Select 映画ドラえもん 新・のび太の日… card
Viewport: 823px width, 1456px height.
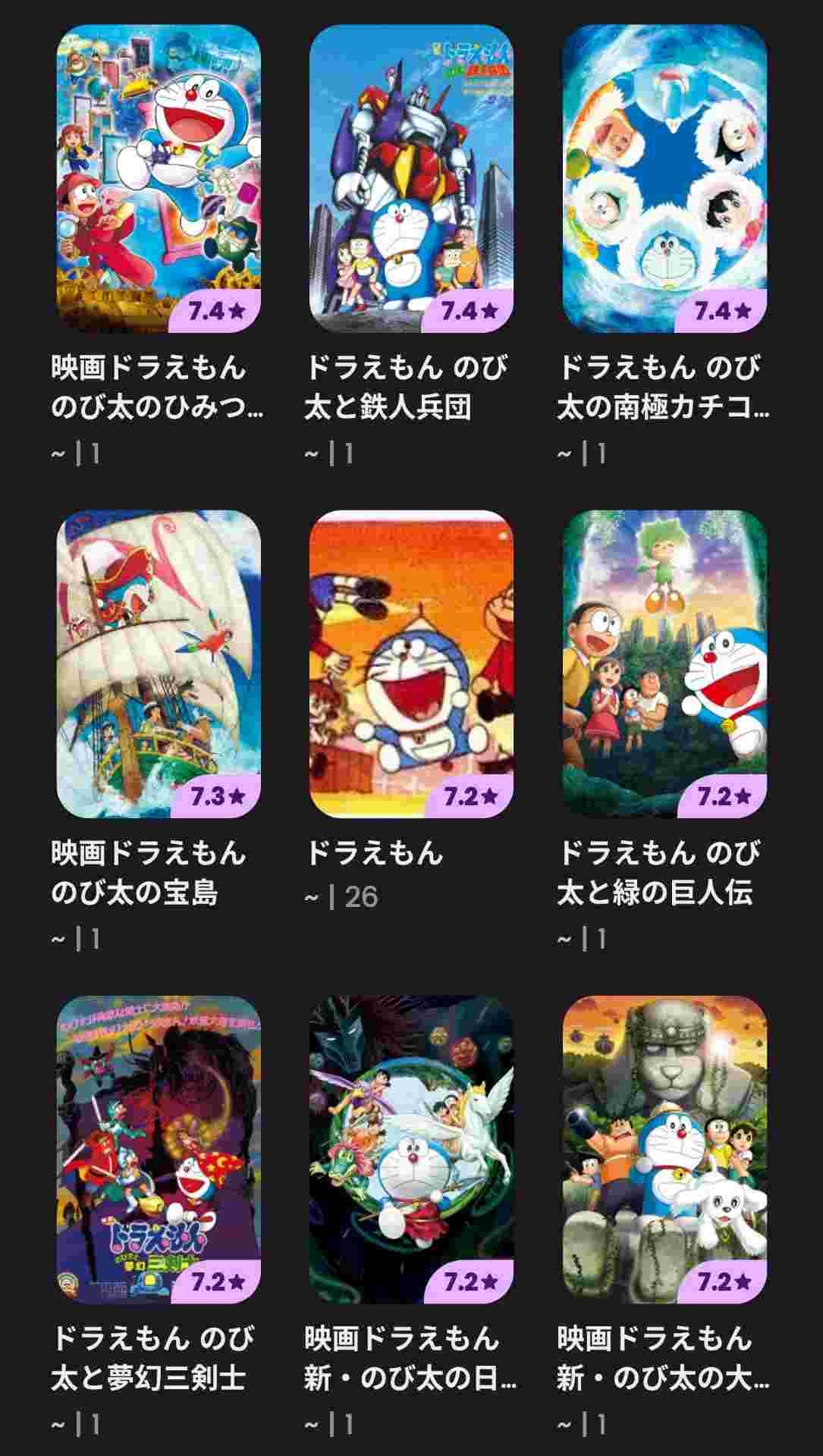tap(411, 1149)
